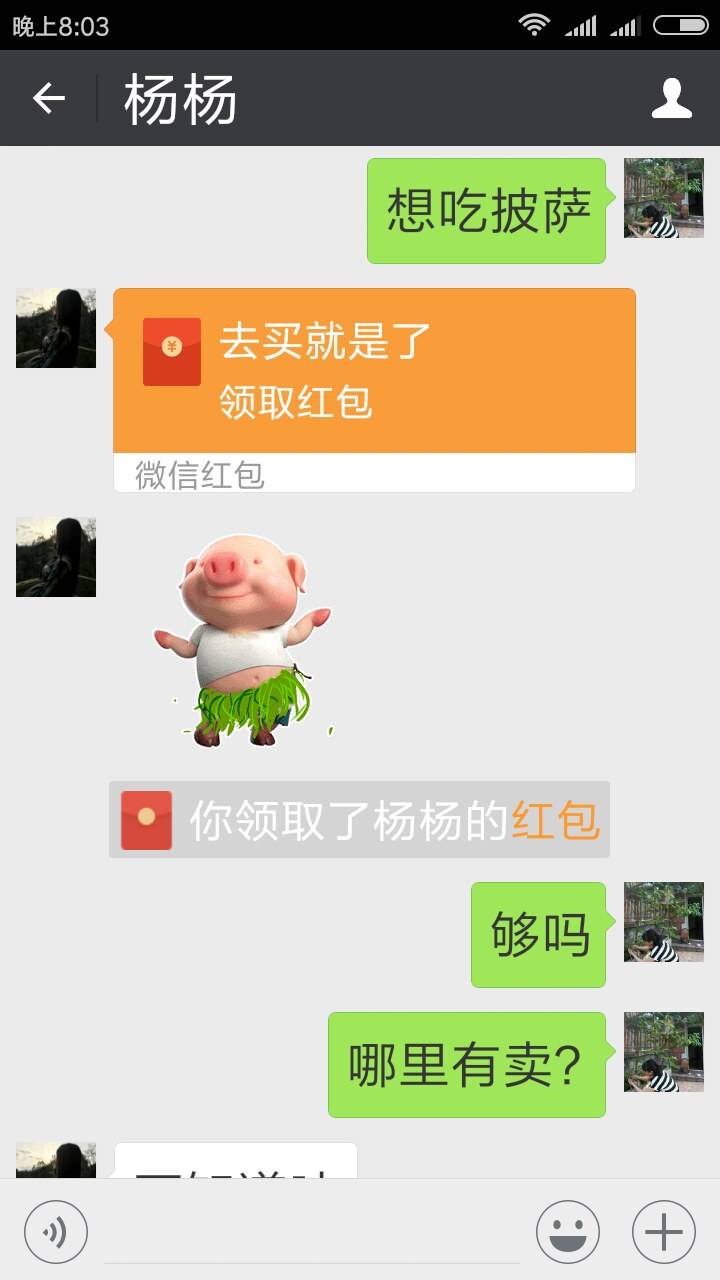This screenshot has height=1280, width=720.
Task: Switch to voice message input
Action: 56,1232
